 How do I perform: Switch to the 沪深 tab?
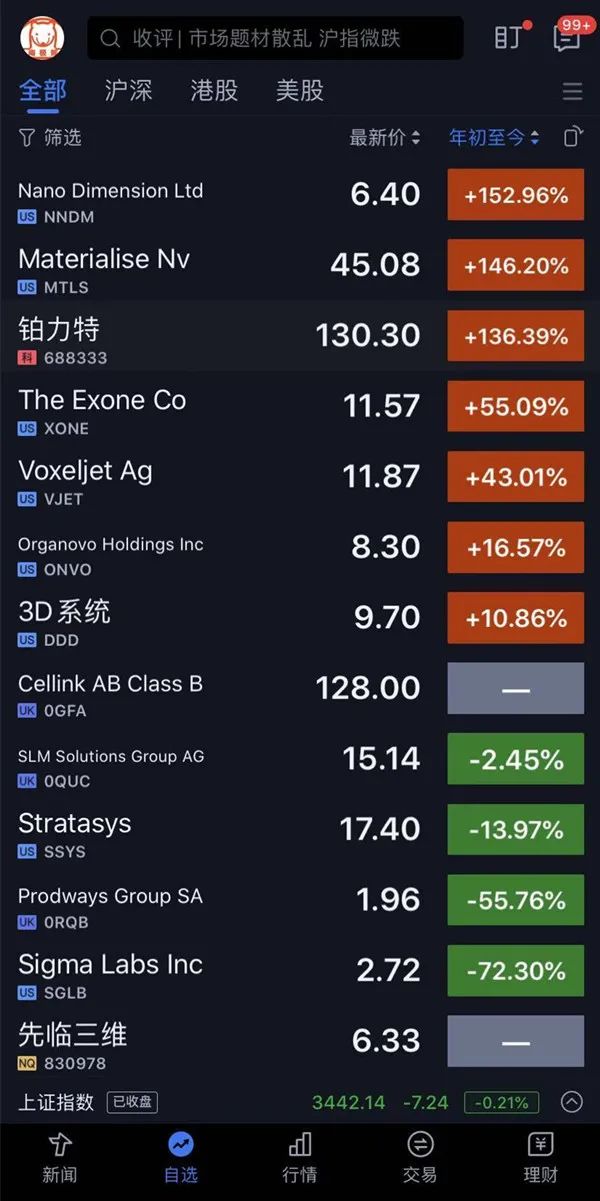(128, 91)
